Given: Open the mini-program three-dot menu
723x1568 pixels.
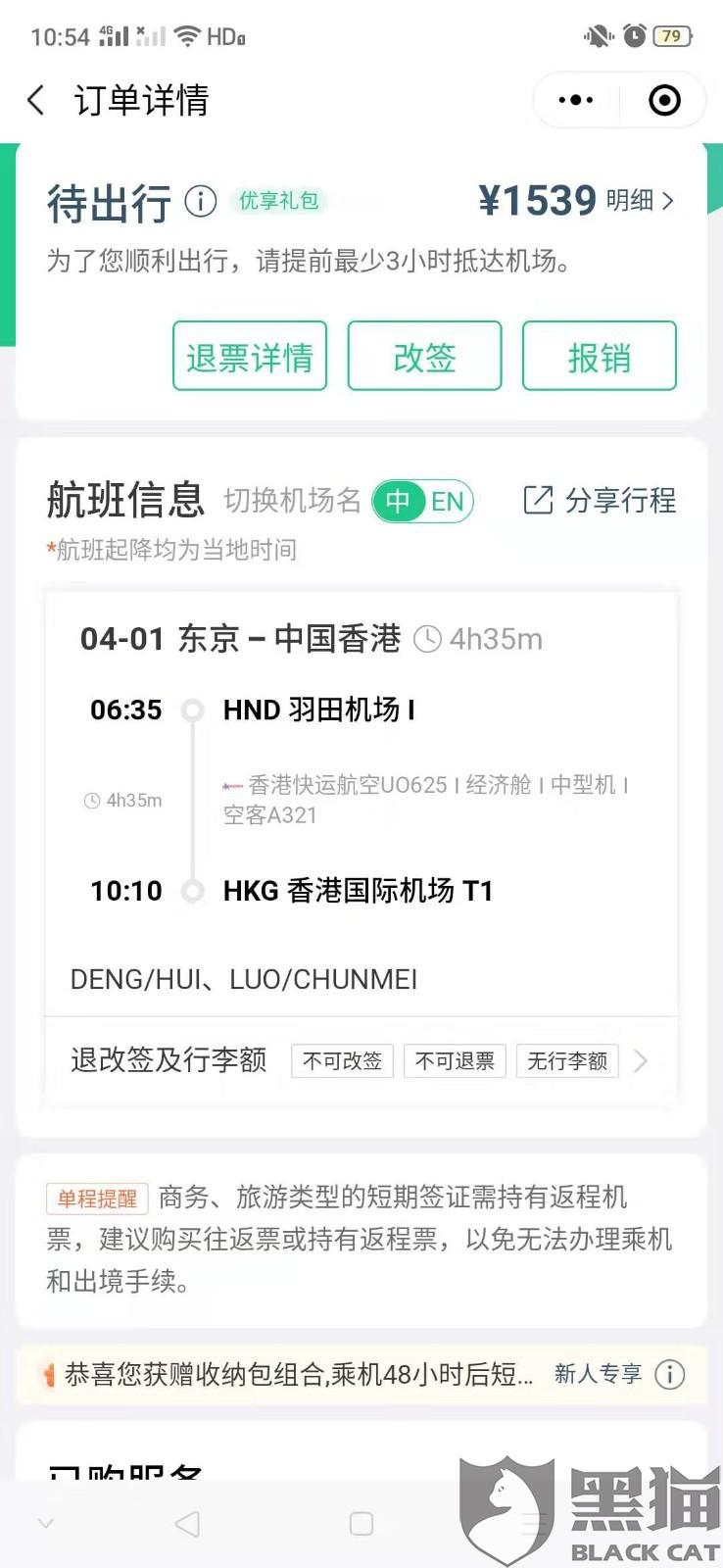Looking at the screenshot, I should tap(575, 100).
